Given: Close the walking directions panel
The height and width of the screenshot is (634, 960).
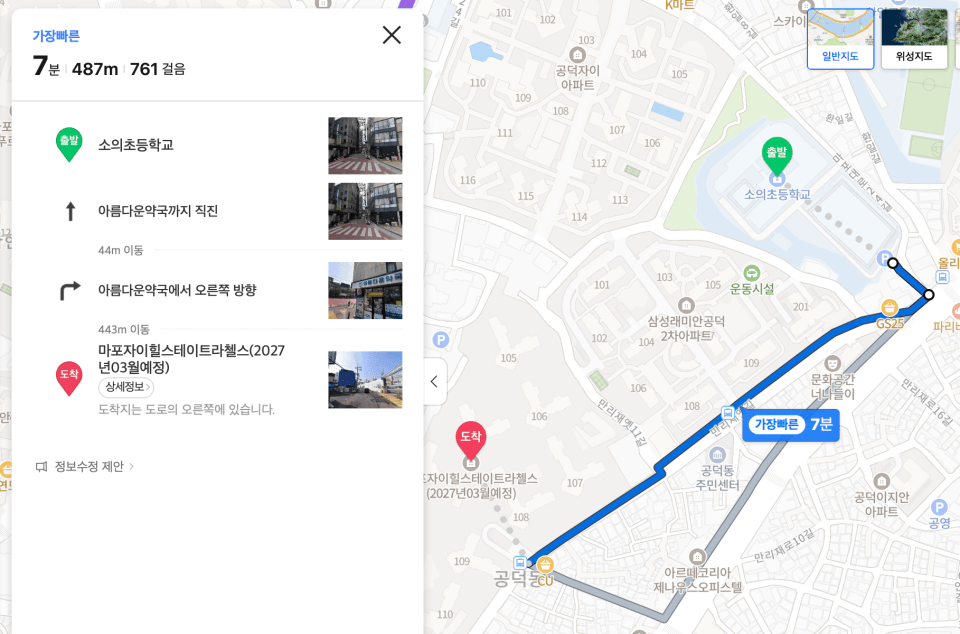Looking at the screenshot, I should [391, 35].
